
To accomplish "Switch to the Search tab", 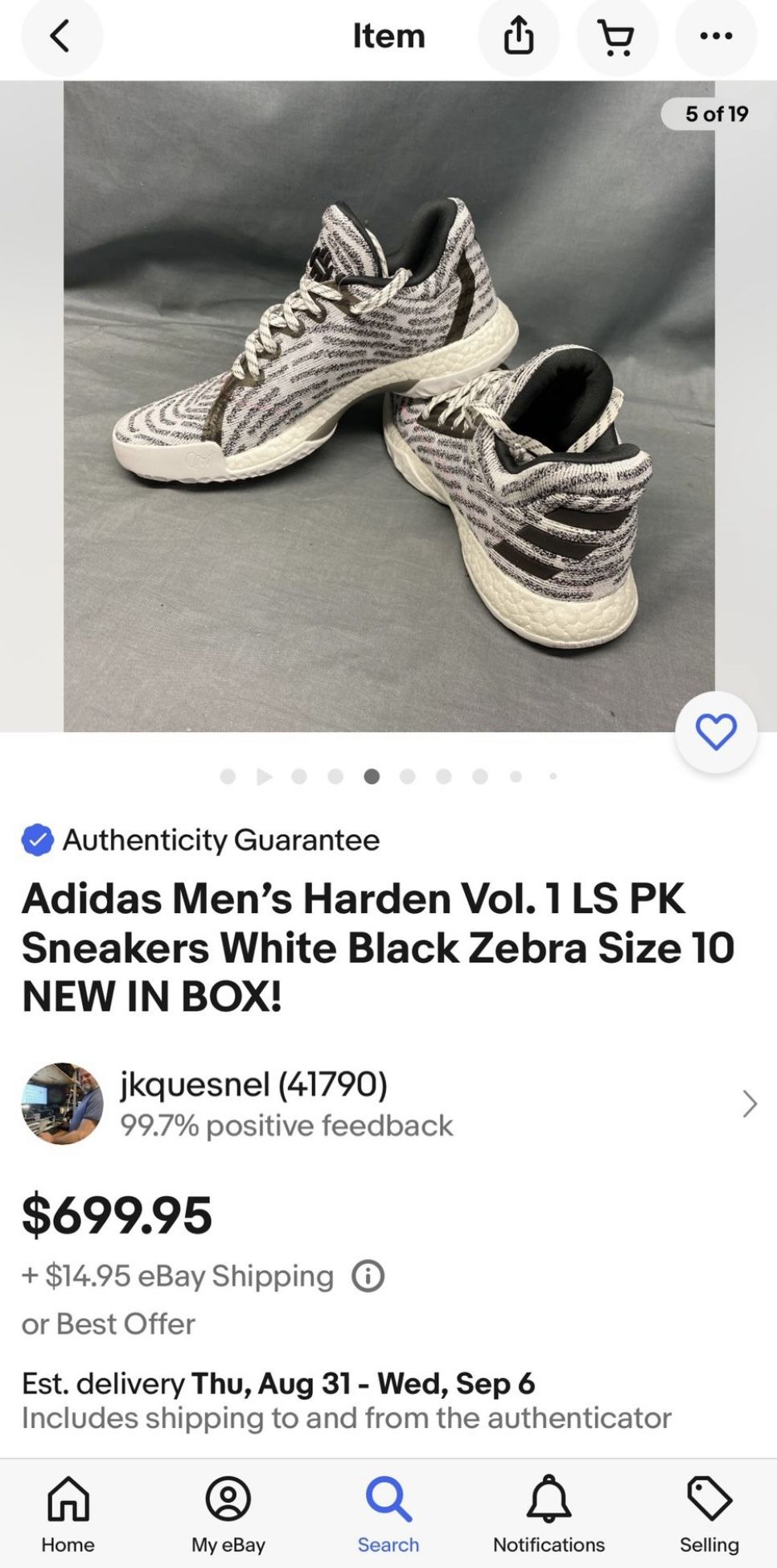I will pos(388,1514).
